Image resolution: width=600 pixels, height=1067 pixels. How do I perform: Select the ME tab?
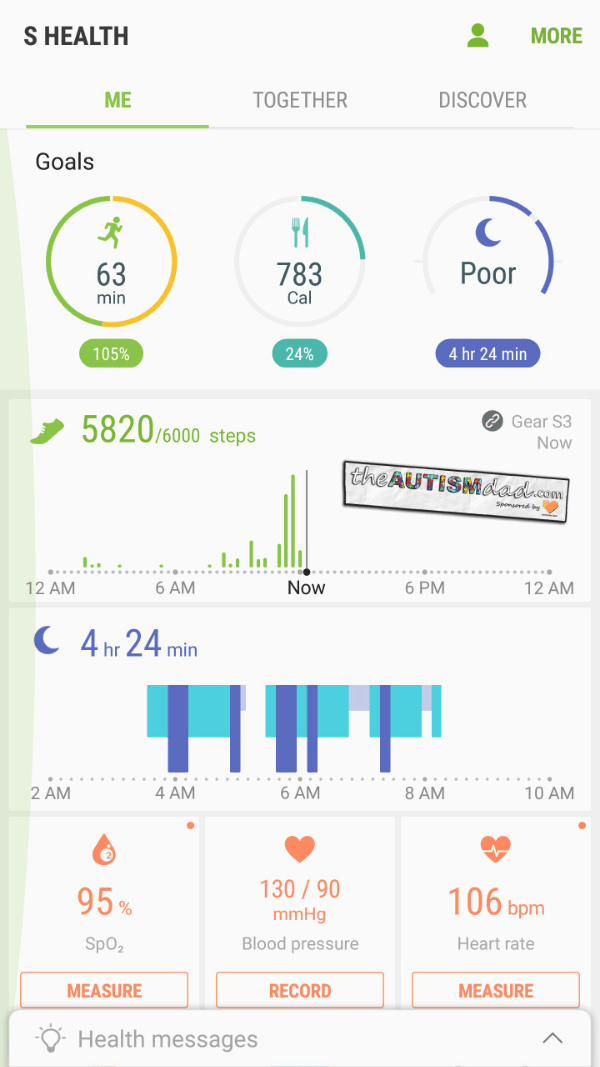118,100
